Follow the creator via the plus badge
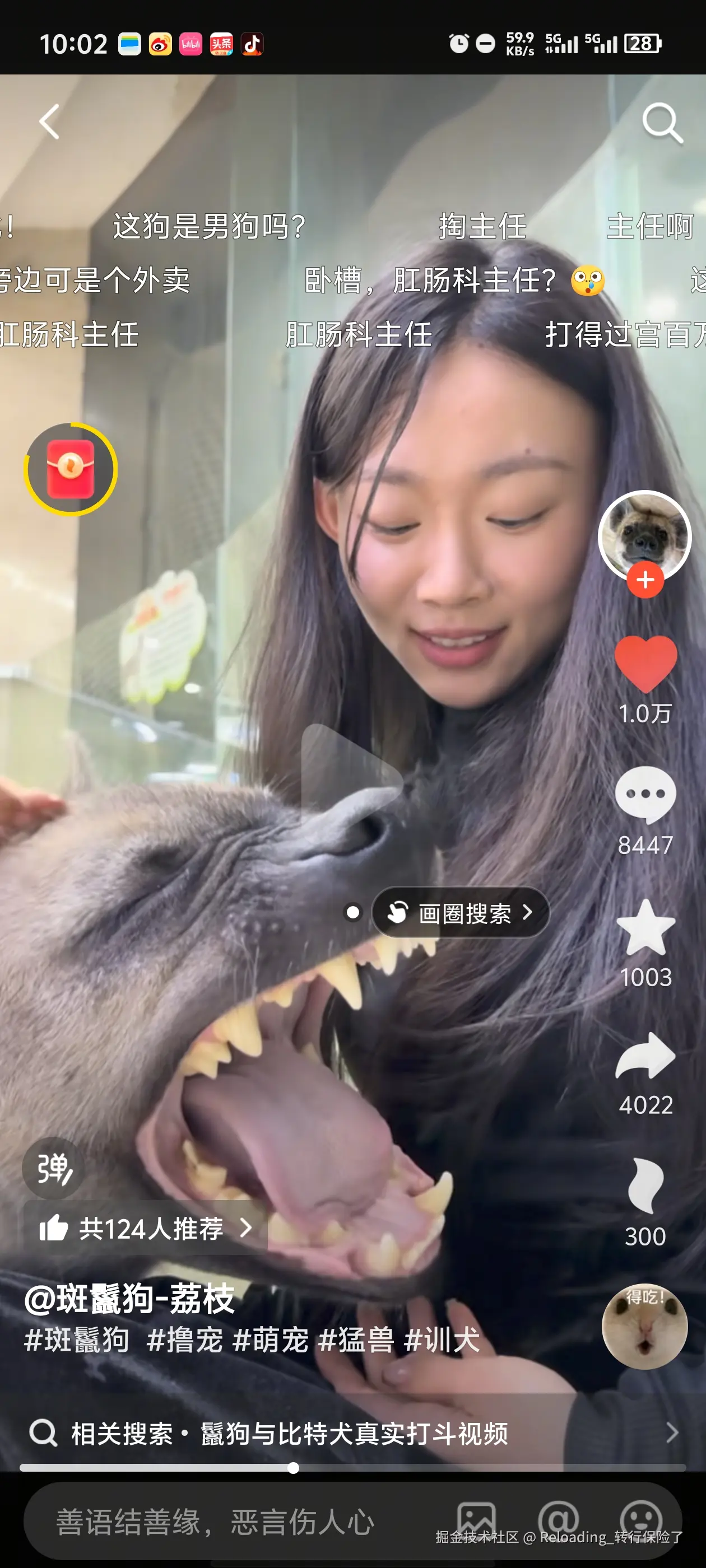Screen dimensions: 706x1568 coord(644,580)
